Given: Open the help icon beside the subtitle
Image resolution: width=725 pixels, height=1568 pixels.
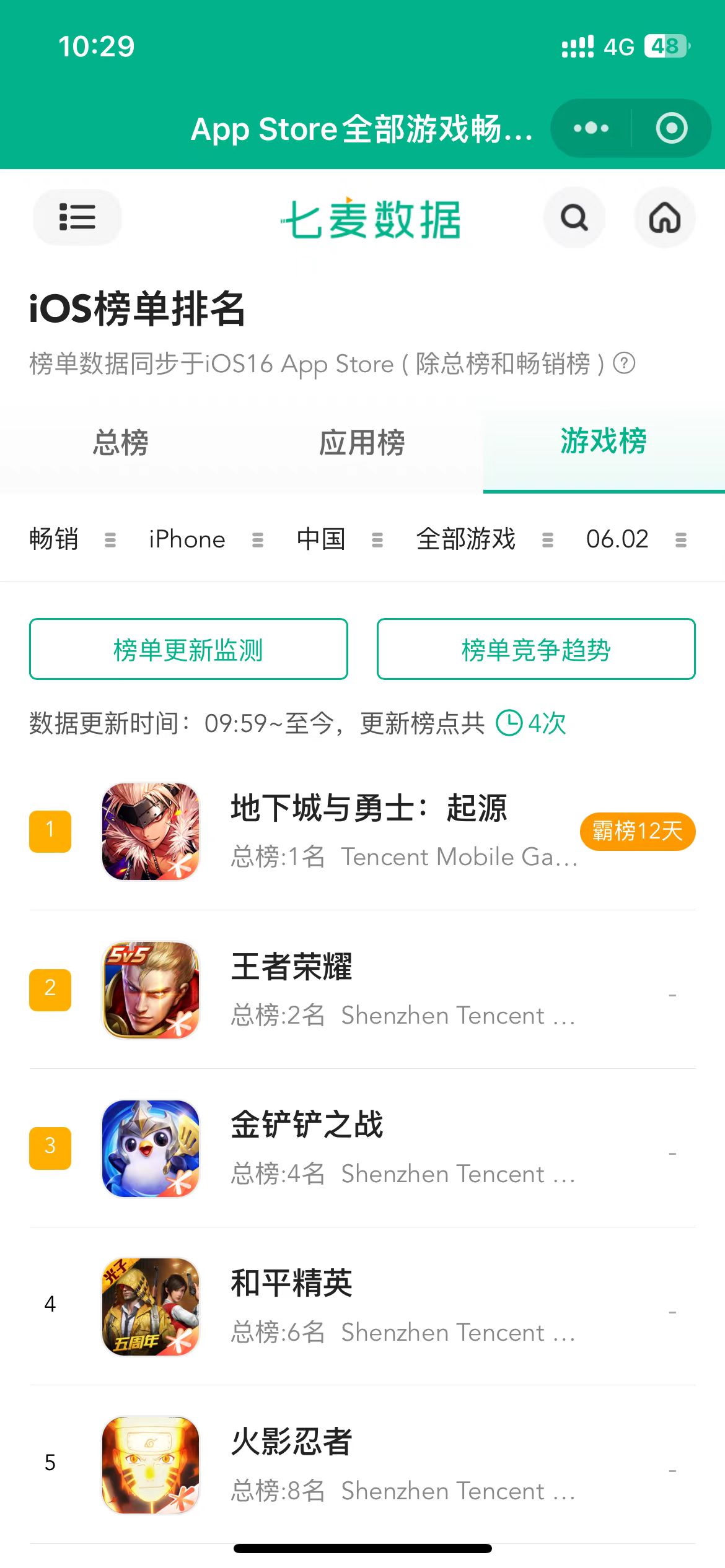Looking at the screenshot, I should [x=624, y=363].
